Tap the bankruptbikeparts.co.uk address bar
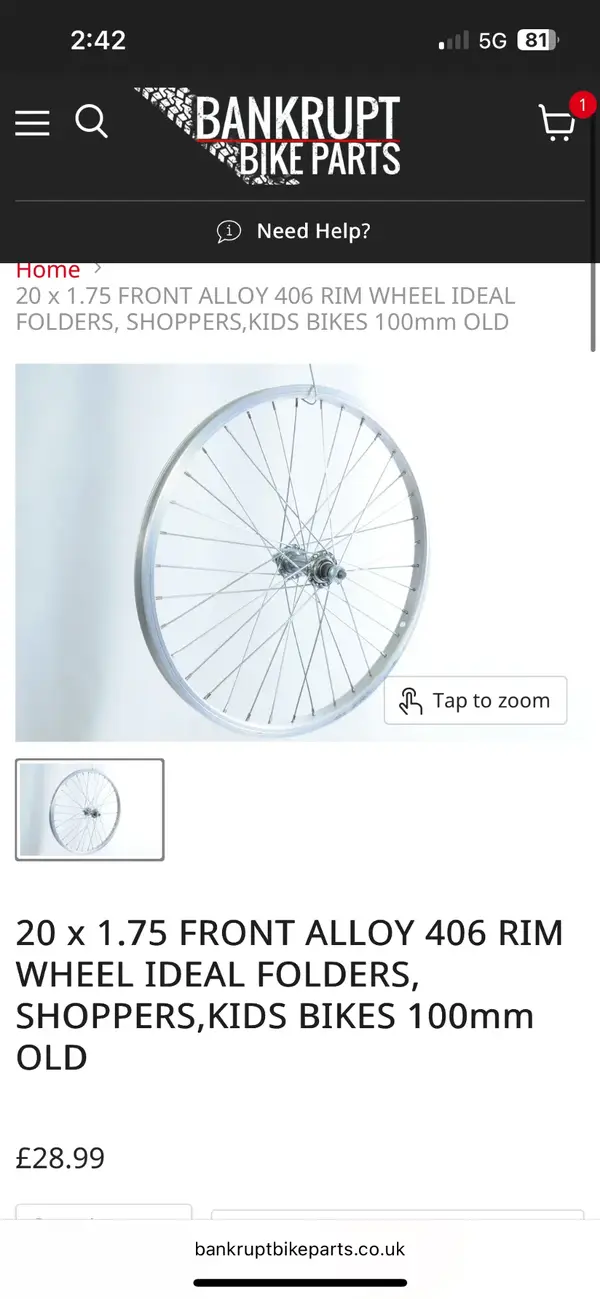600x1299 pixels. 300,1248
